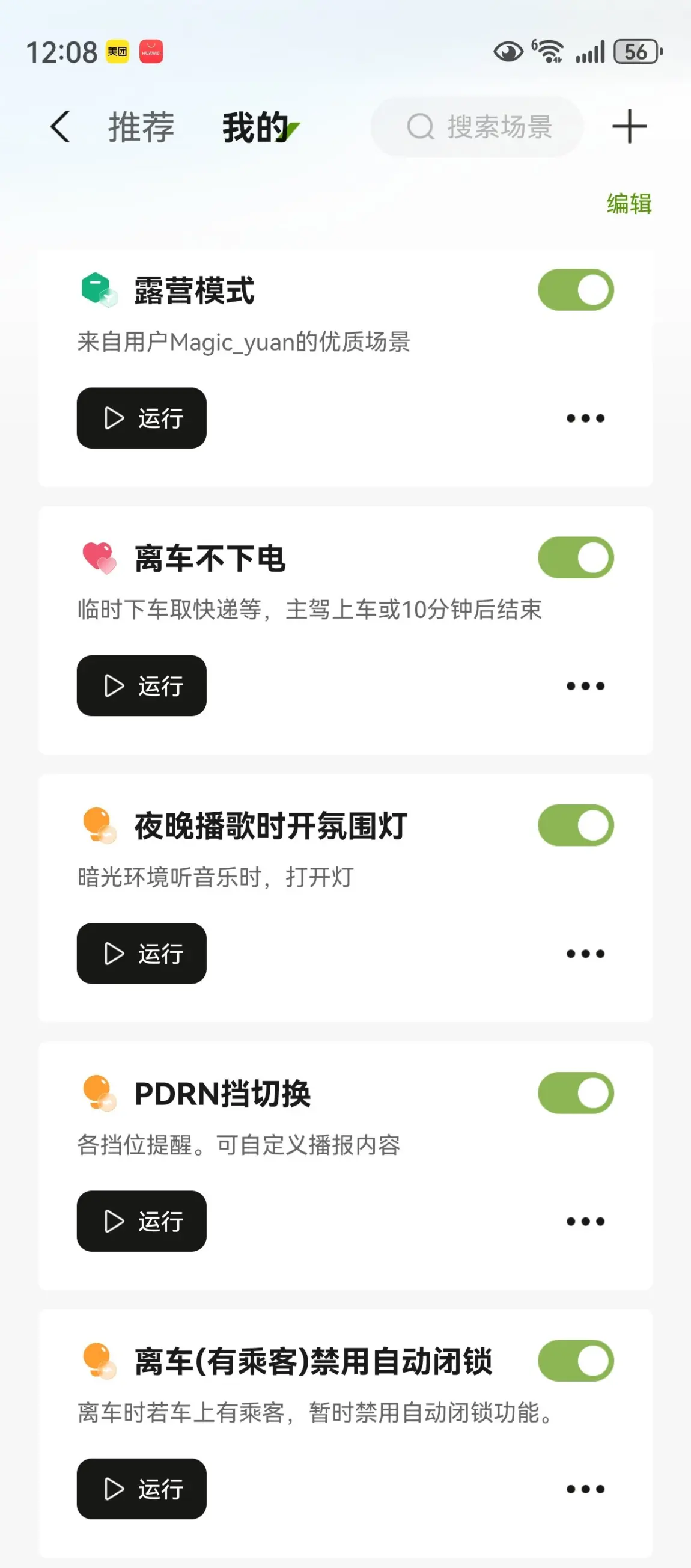Switch to the 推荐 tab
The width and height of the screenshot is (691, 1568).
141,127
